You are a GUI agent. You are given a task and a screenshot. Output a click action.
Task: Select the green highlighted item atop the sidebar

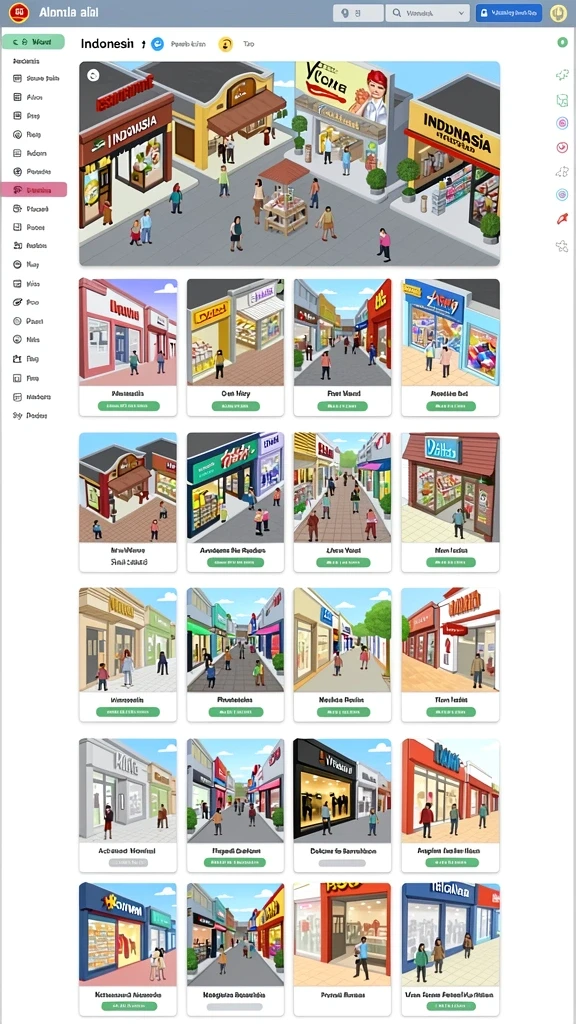(33, 42)
